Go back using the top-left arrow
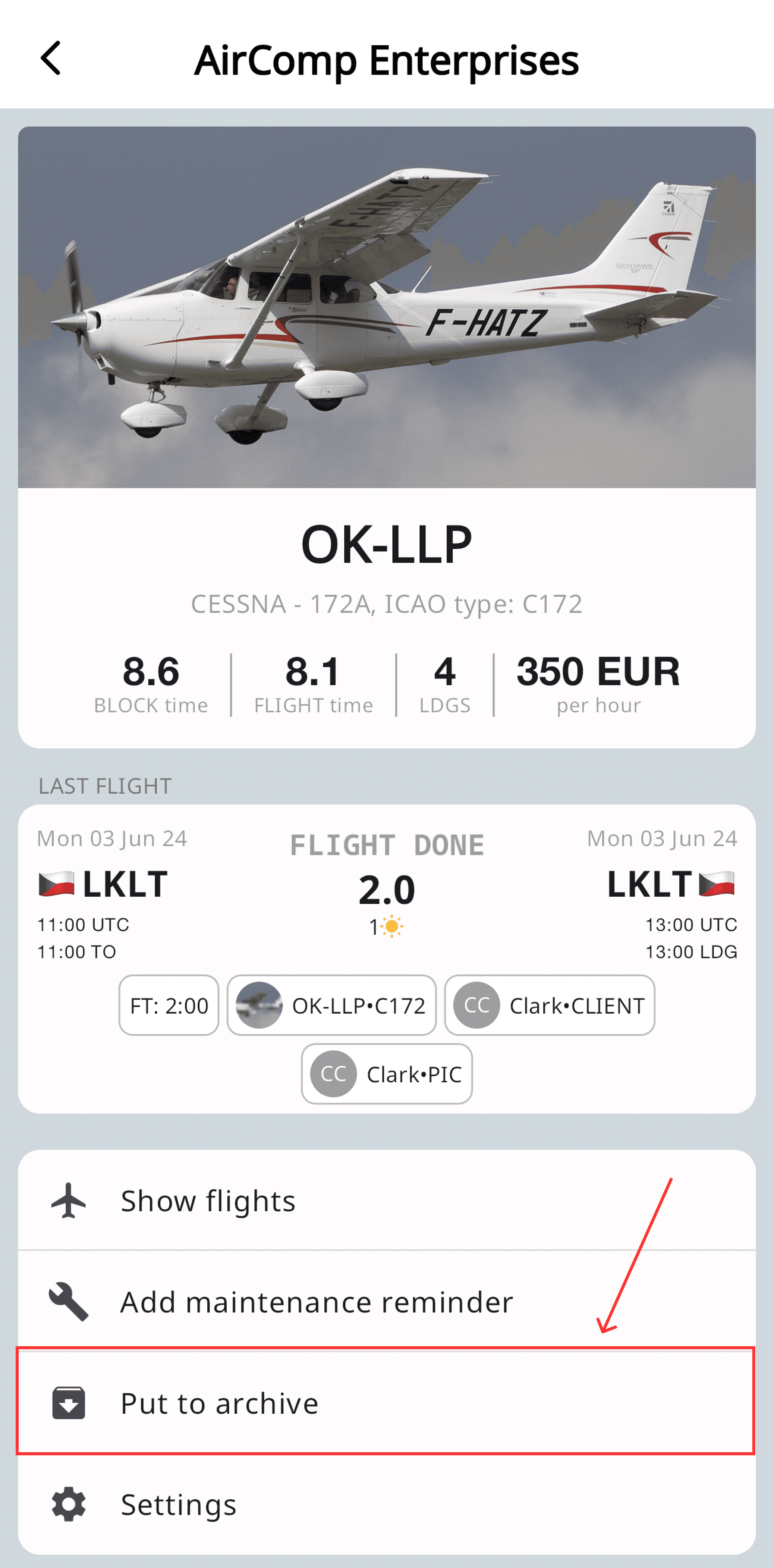The height and width of the screenshot is (1568, 774). tap(51, 58)
